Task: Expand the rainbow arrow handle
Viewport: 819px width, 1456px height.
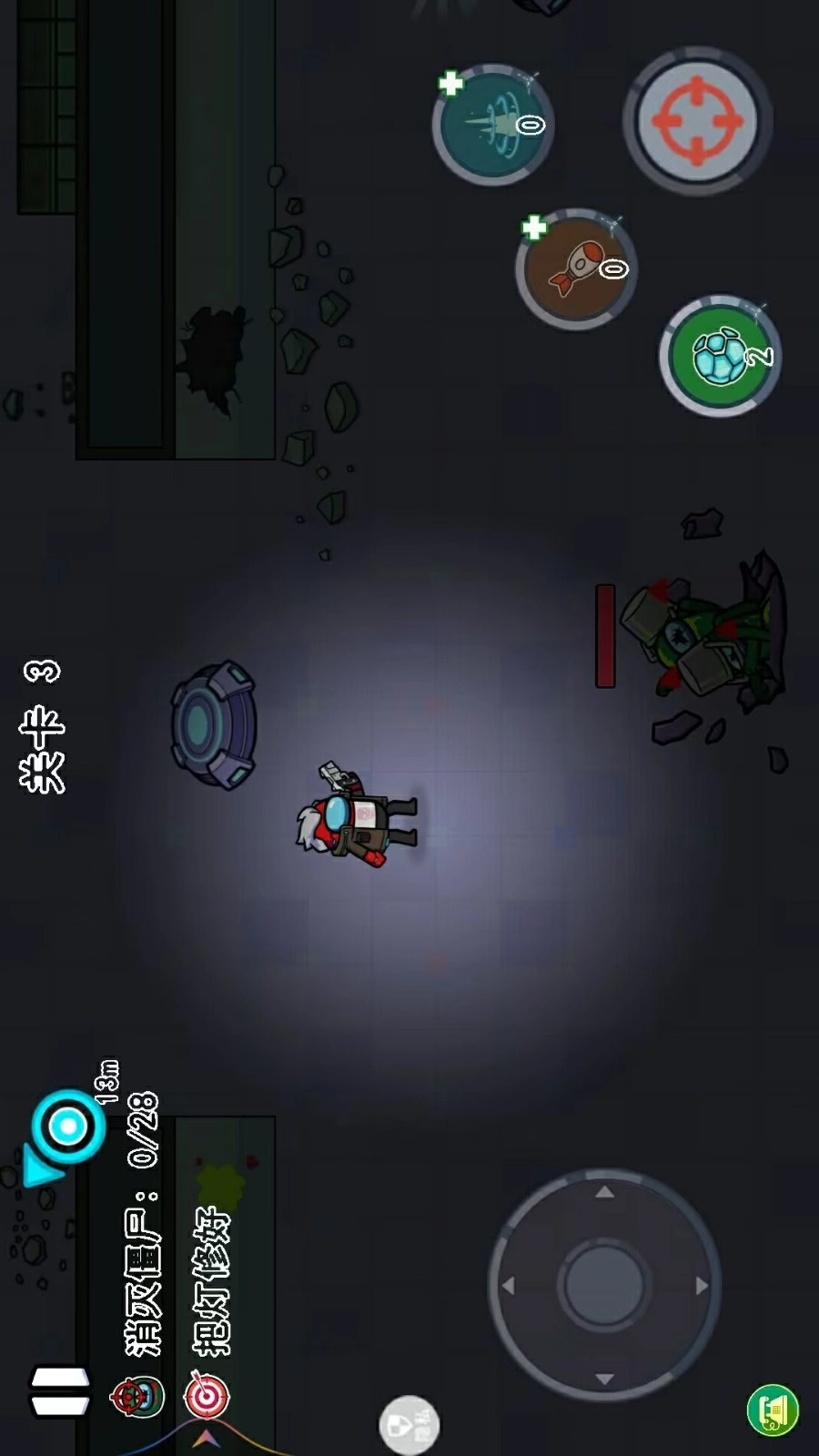Action: coord(207,1438)
